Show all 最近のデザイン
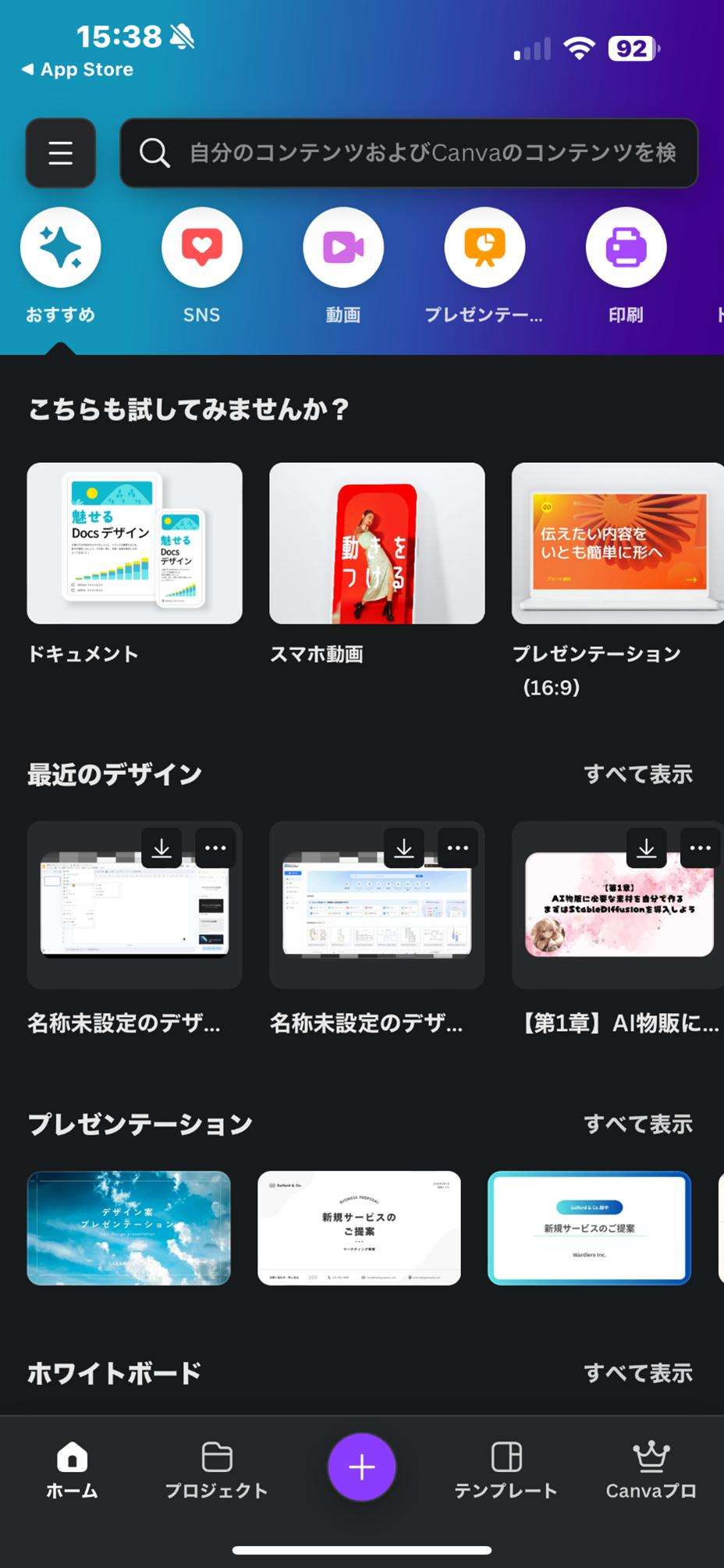The image size is (724, 1568). (x=637, y=774)
